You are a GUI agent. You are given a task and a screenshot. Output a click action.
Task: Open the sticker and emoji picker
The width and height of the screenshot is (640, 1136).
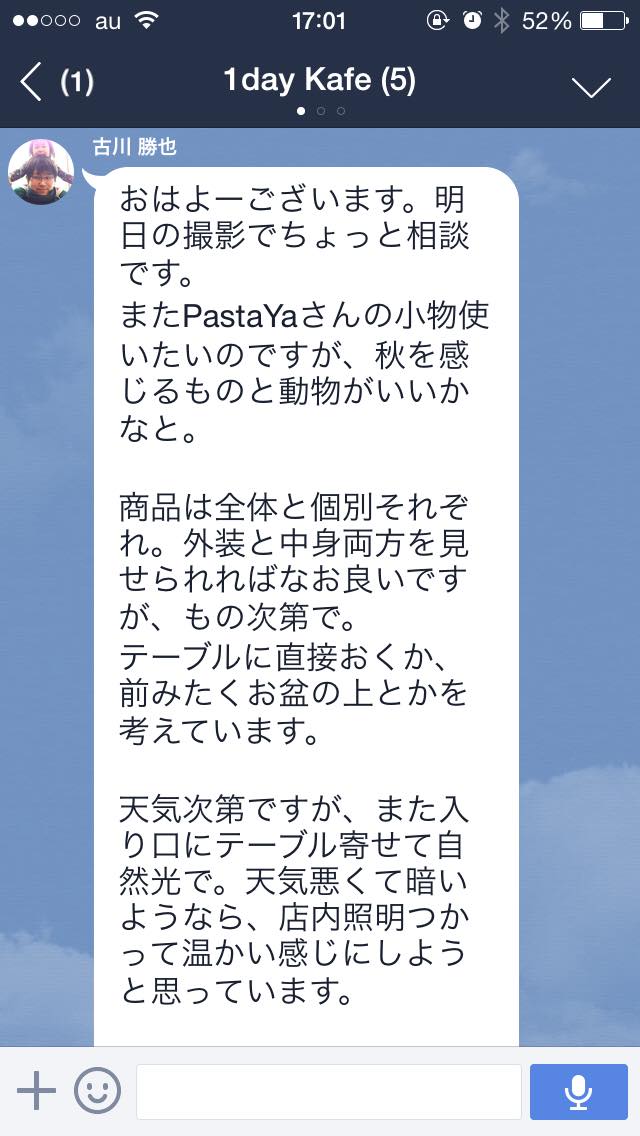click(97, 1090)
